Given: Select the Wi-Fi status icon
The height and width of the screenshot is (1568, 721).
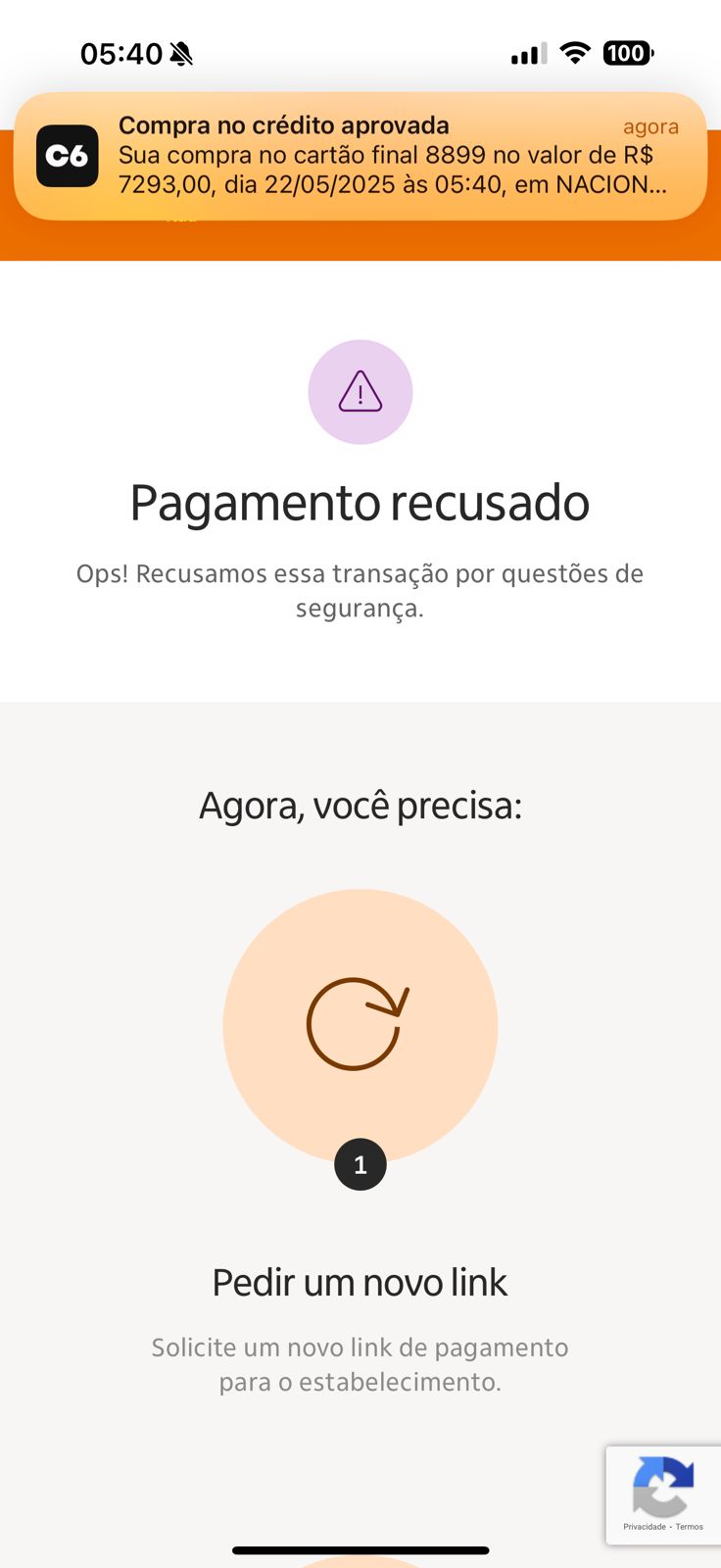Looking at the screenshot, I should click(576, 54).
